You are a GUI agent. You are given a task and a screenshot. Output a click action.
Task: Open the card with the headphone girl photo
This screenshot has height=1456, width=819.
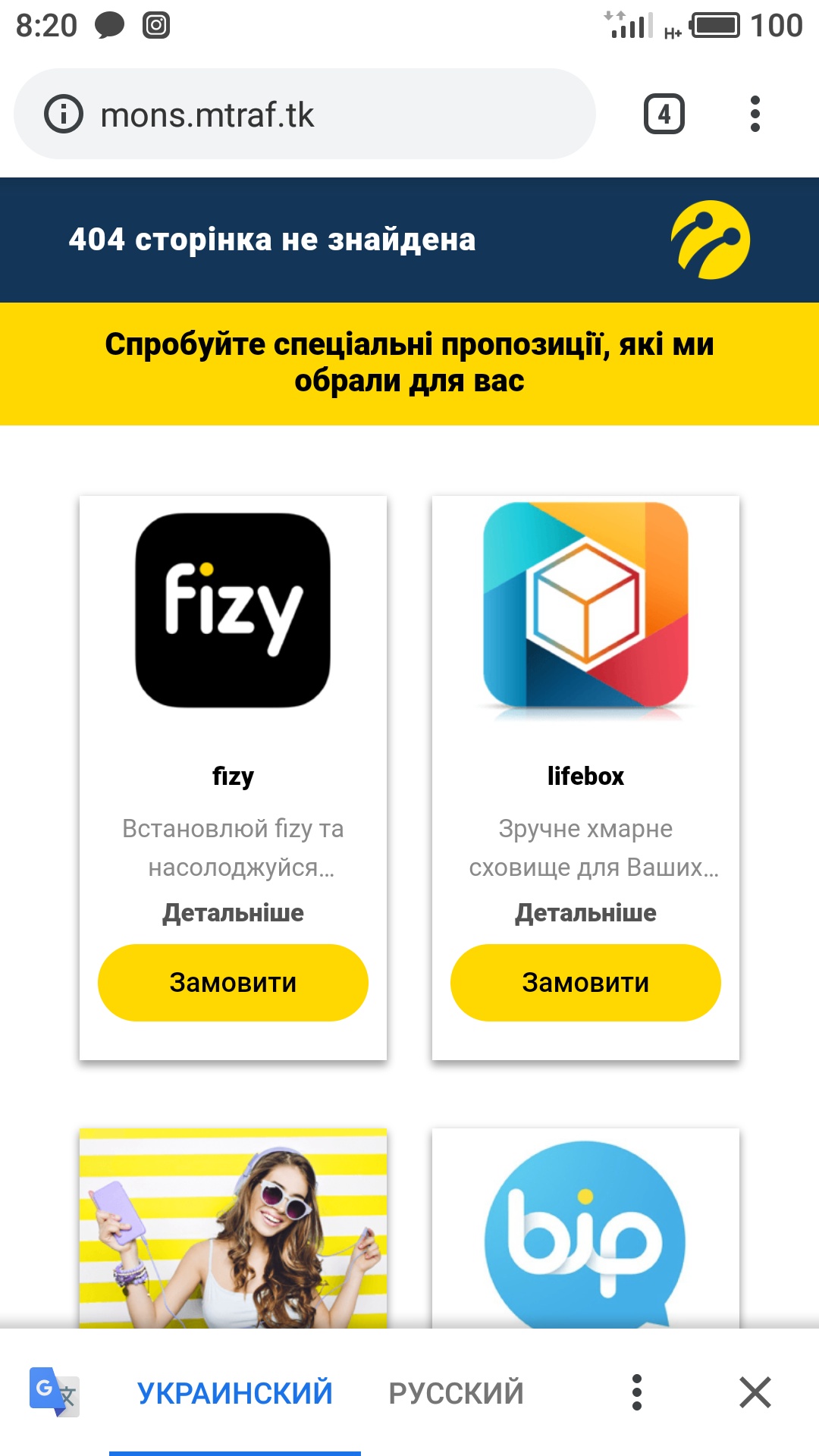(x=233, y=1228)
